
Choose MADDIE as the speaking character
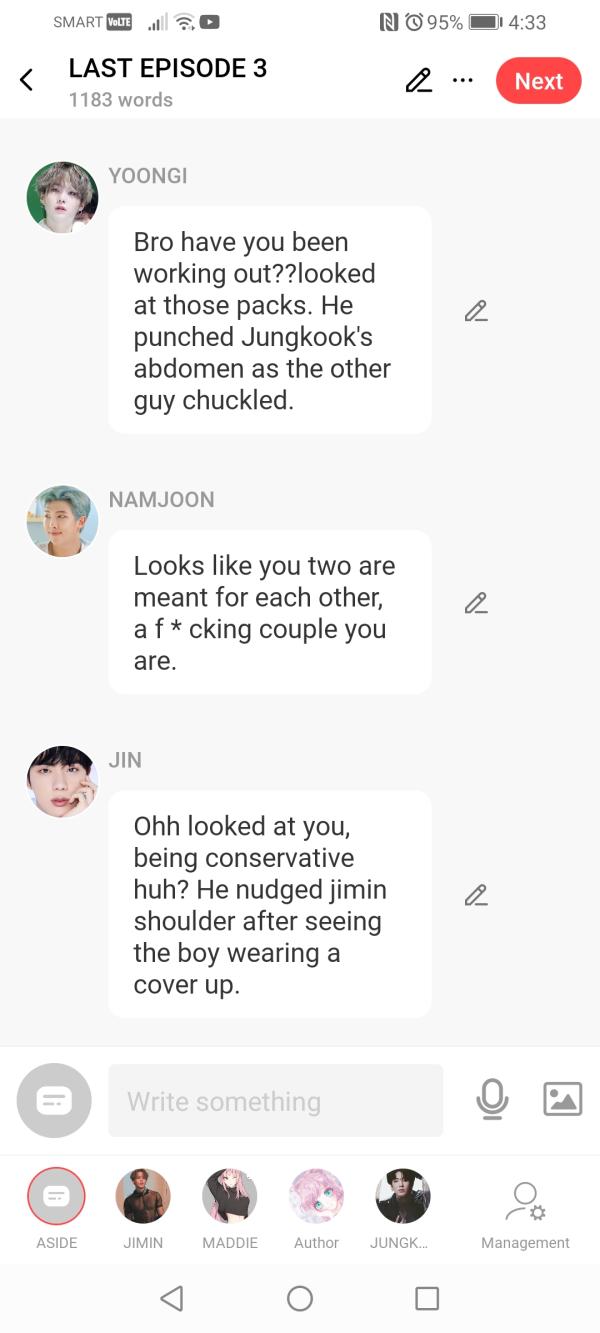(230, 1197)
